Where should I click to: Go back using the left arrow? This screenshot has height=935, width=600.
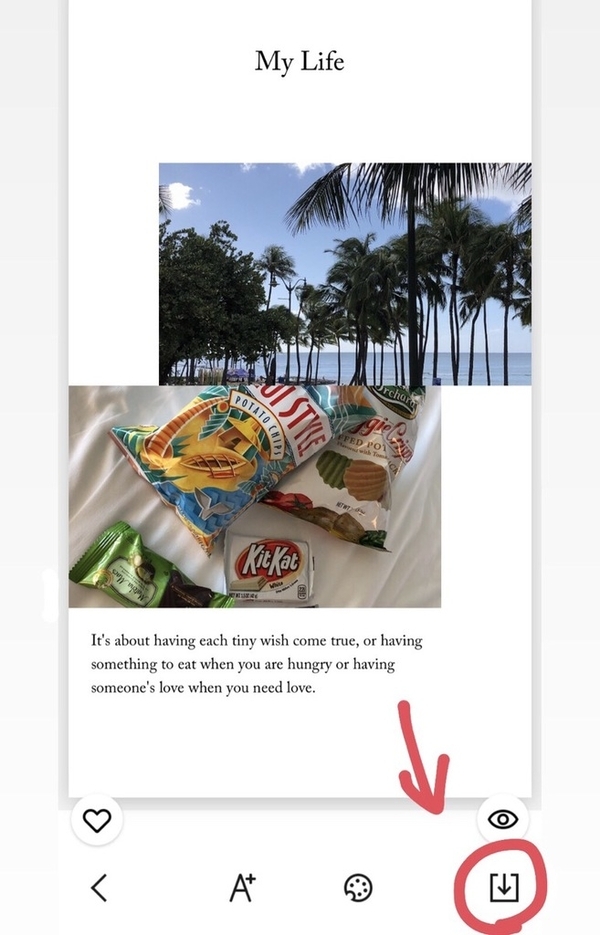(x=98, y=887)
